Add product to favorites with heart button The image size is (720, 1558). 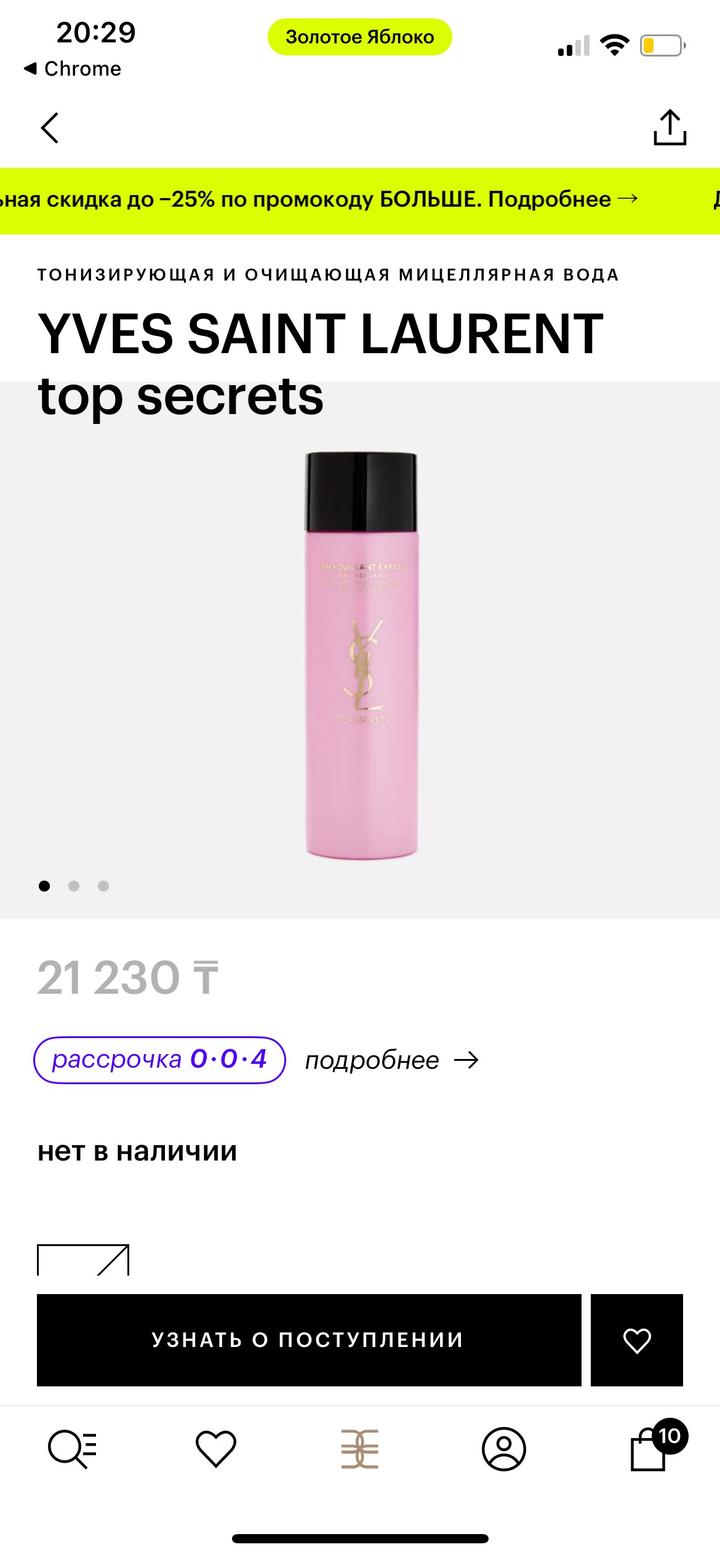coord(637,1340)
